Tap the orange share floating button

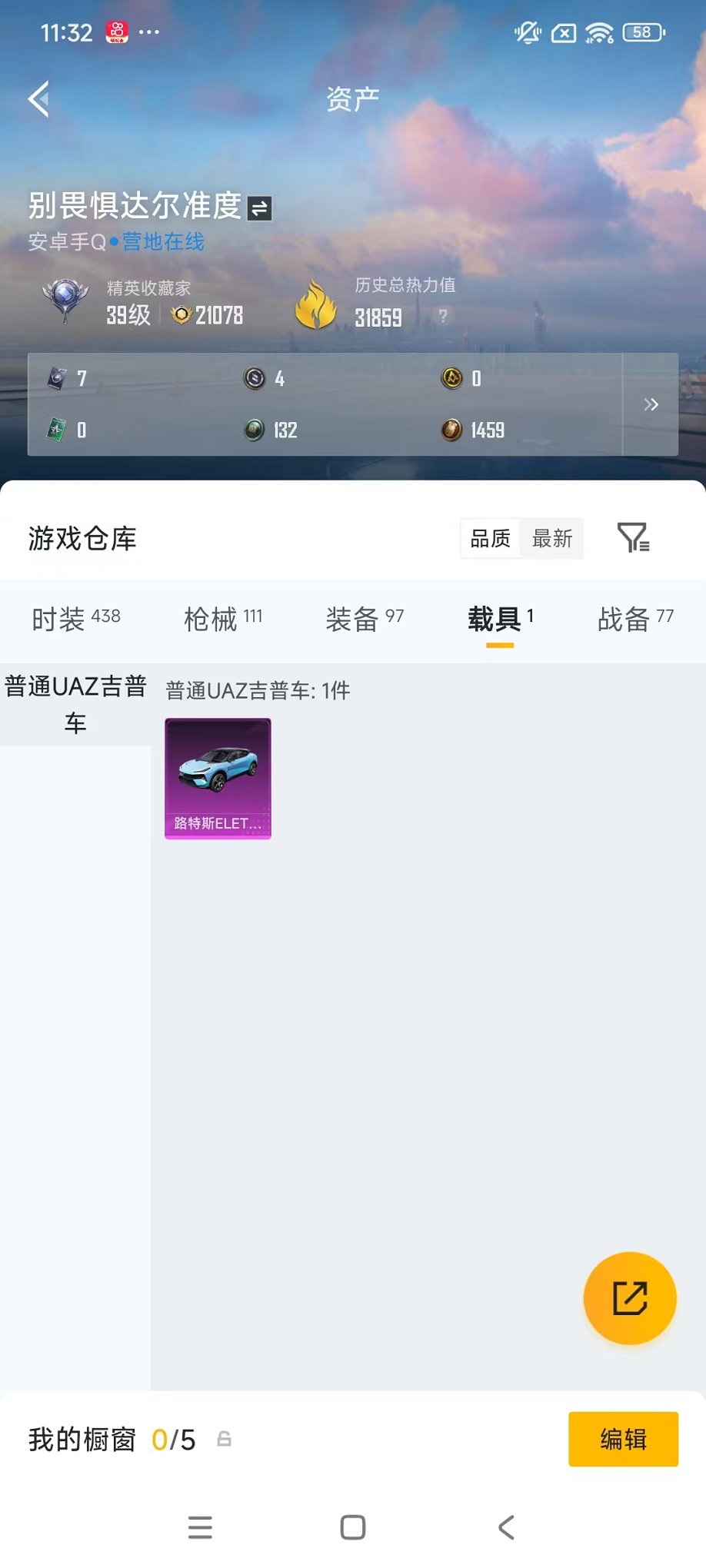[630, 1298]
